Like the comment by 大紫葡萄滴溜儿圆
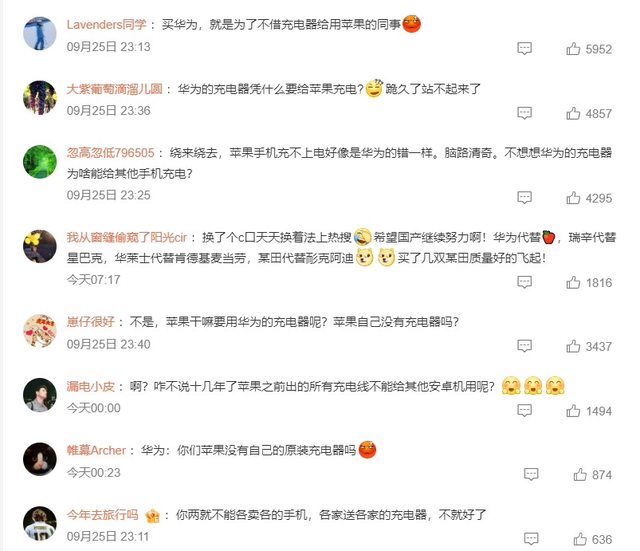 point(574,113)
